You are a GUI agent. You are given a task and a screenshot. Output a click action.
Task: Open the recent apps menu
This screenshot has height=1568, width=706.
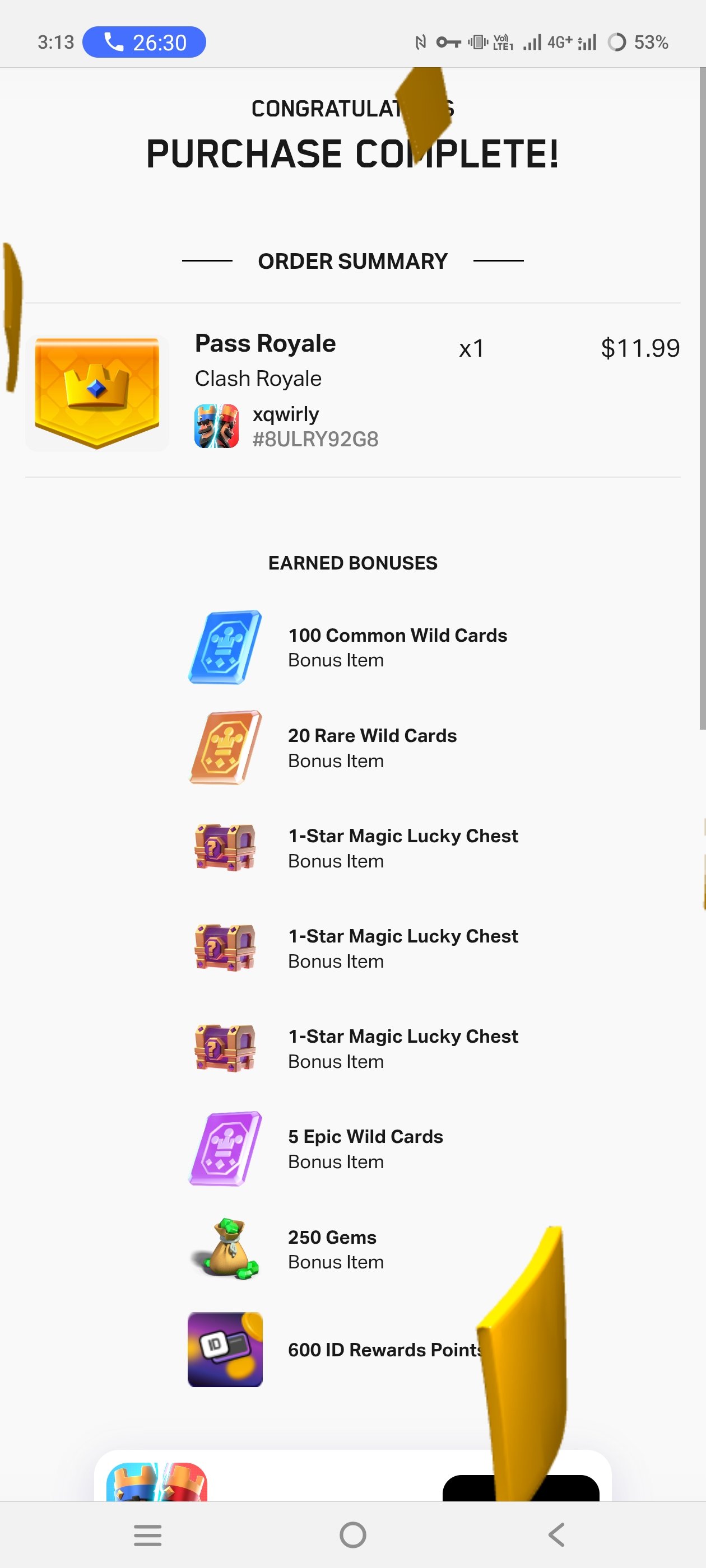(148, 1534)
